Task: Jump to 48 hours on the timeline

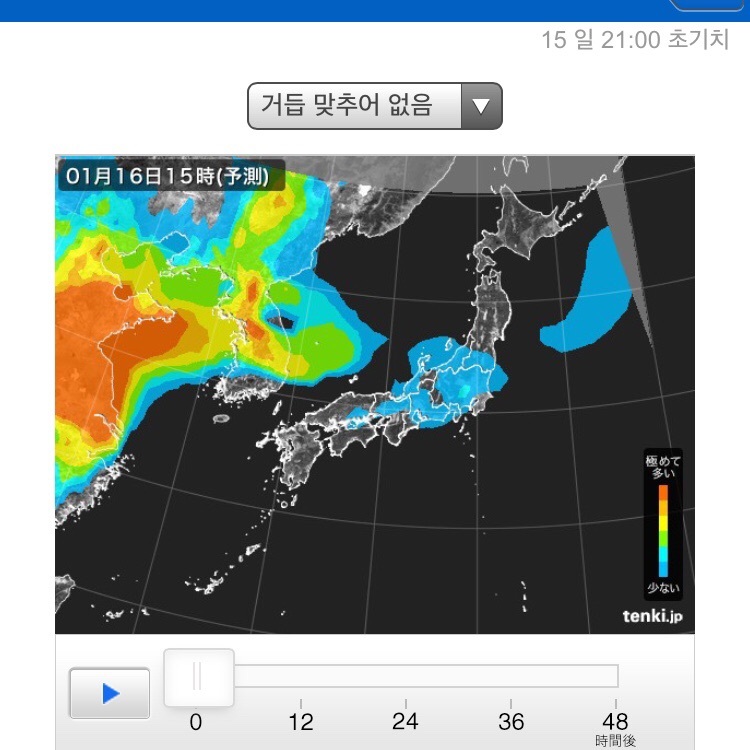Action: click(x=615, y=721)
